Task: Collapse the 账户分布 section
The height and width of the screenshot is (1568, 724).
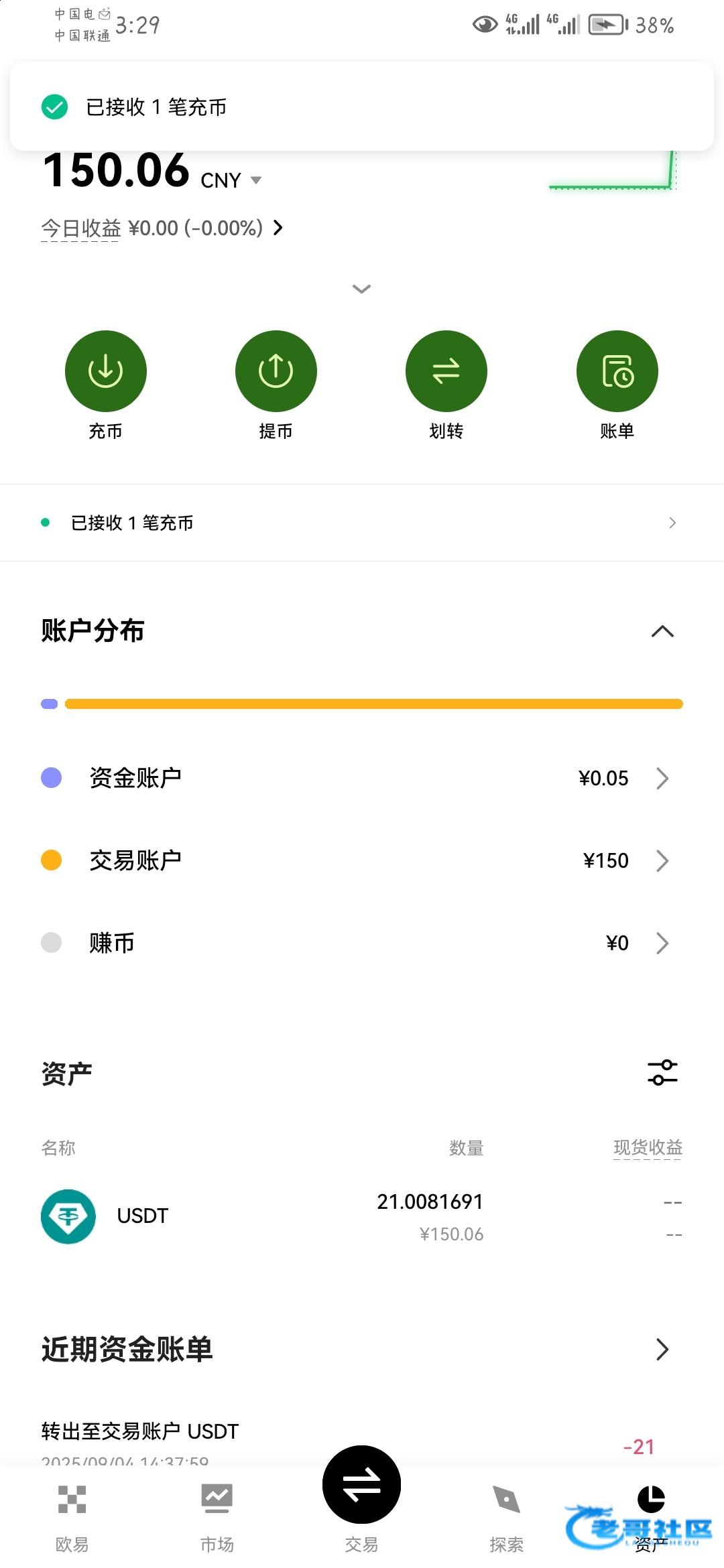Action: (x=662, y=631)
